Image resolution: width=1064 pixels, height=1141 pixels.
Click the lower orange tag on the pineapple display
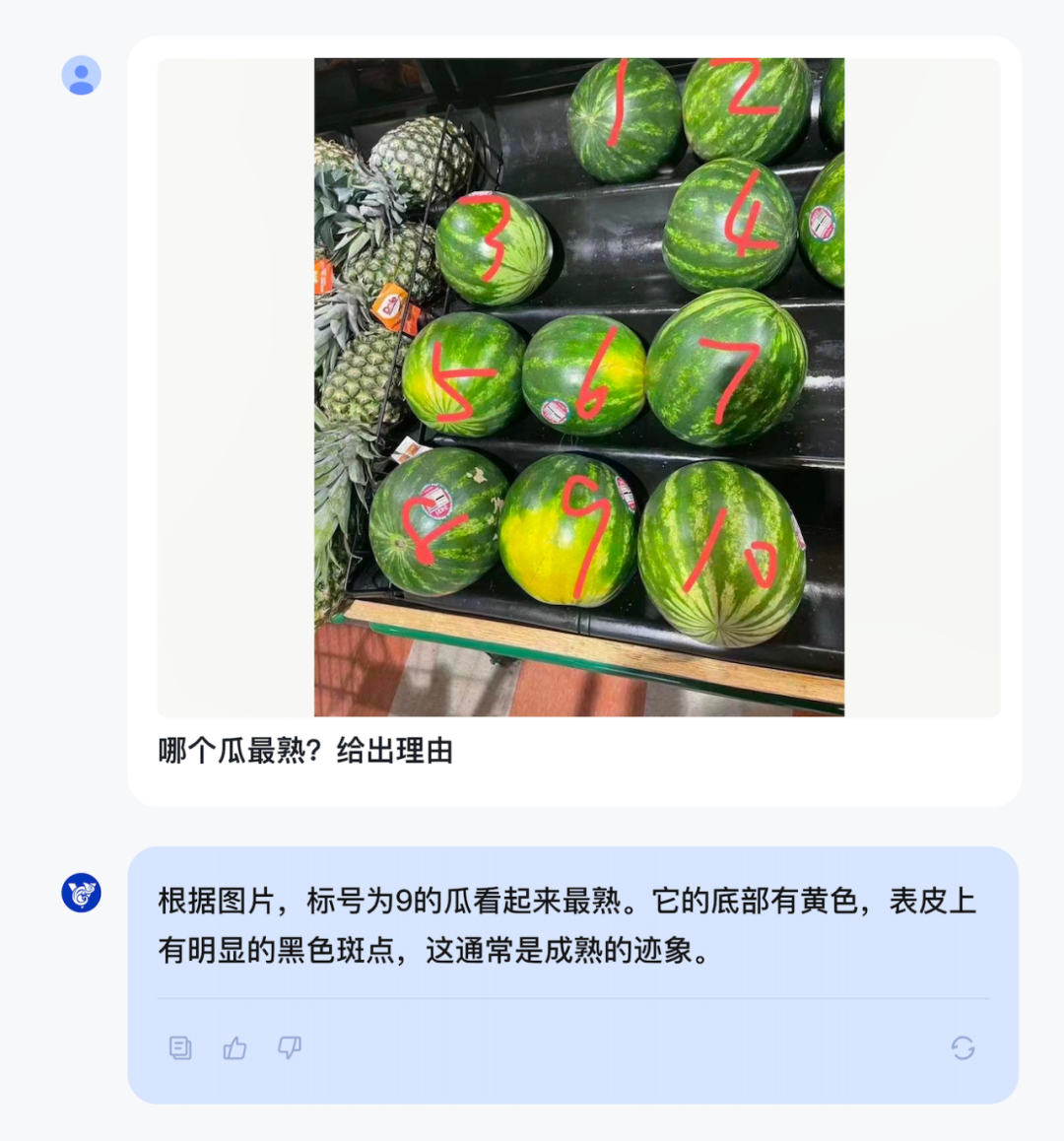[411, 450]
